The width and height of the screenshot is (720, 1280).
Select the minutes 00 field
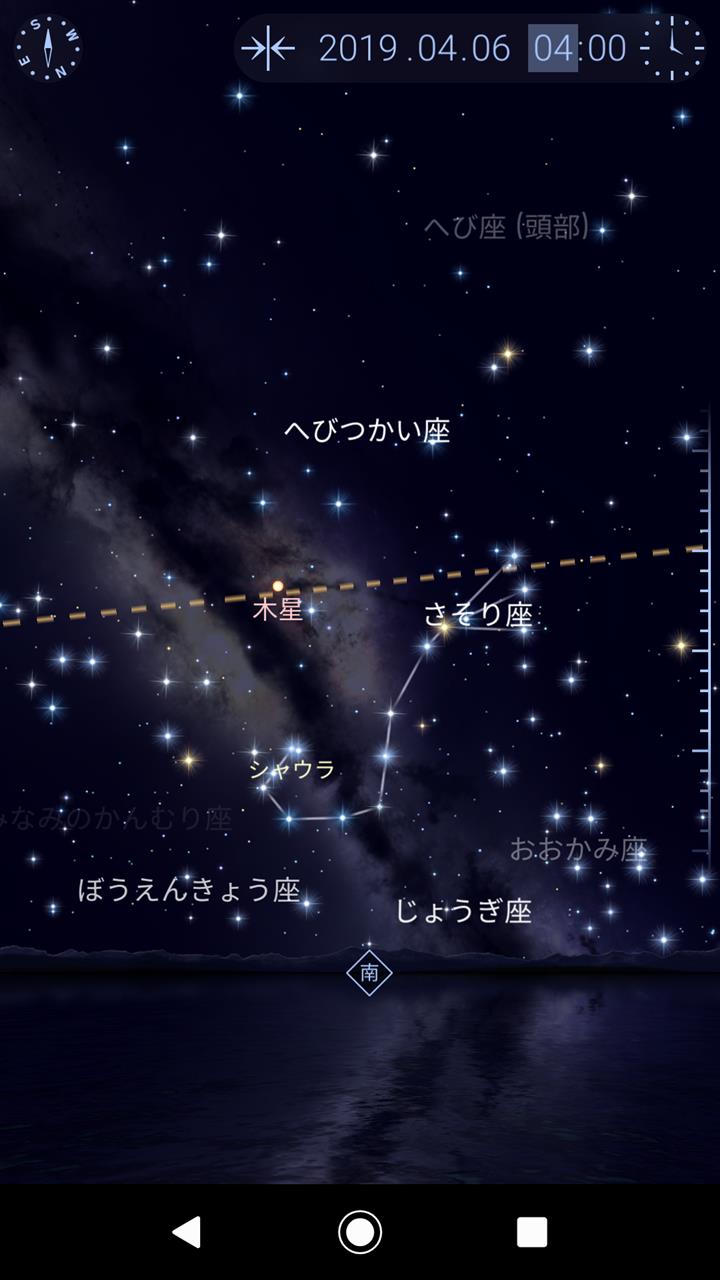(607, 48)
